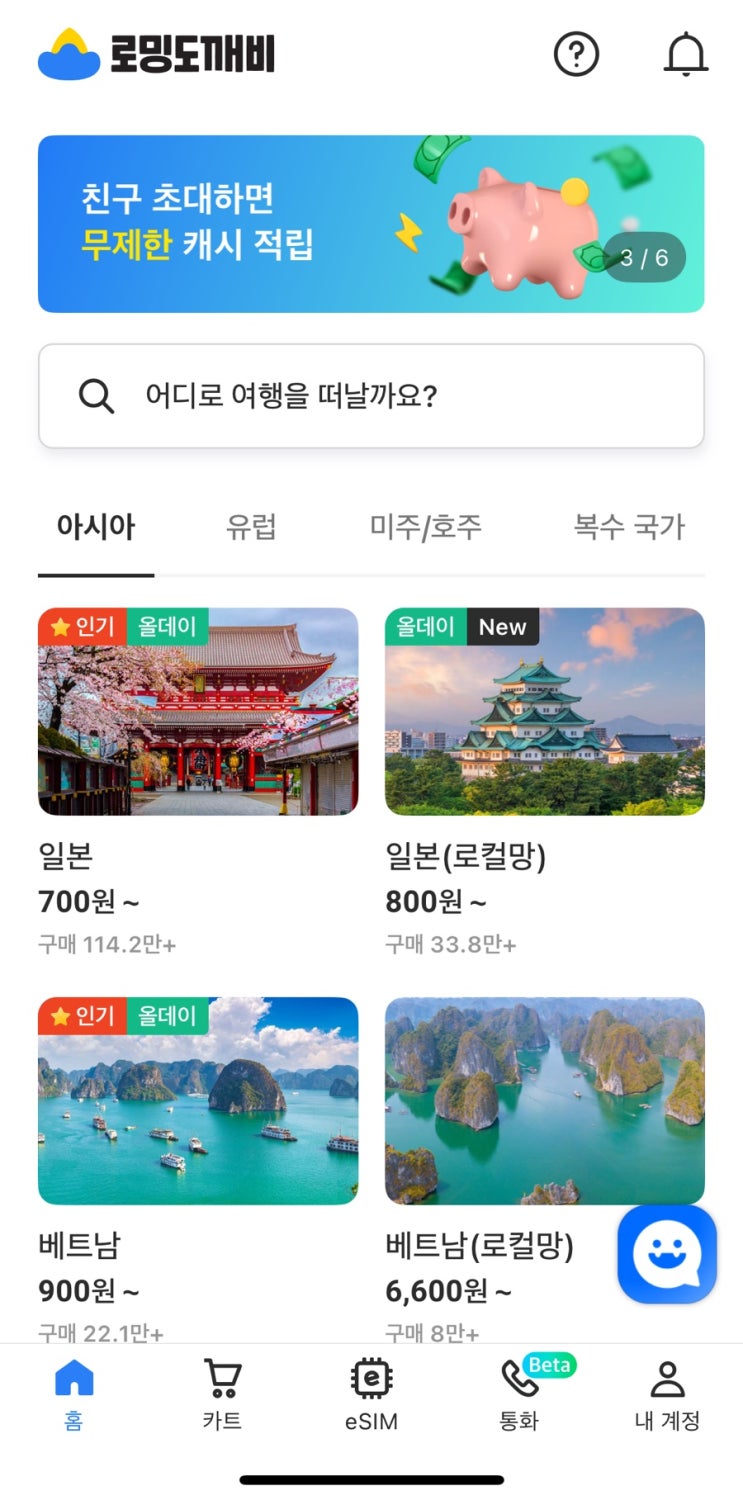Screen dimensions: 743x1500
Task: Select the 아시아 tab
Action: pyautogui.click(x=96, y=527)
